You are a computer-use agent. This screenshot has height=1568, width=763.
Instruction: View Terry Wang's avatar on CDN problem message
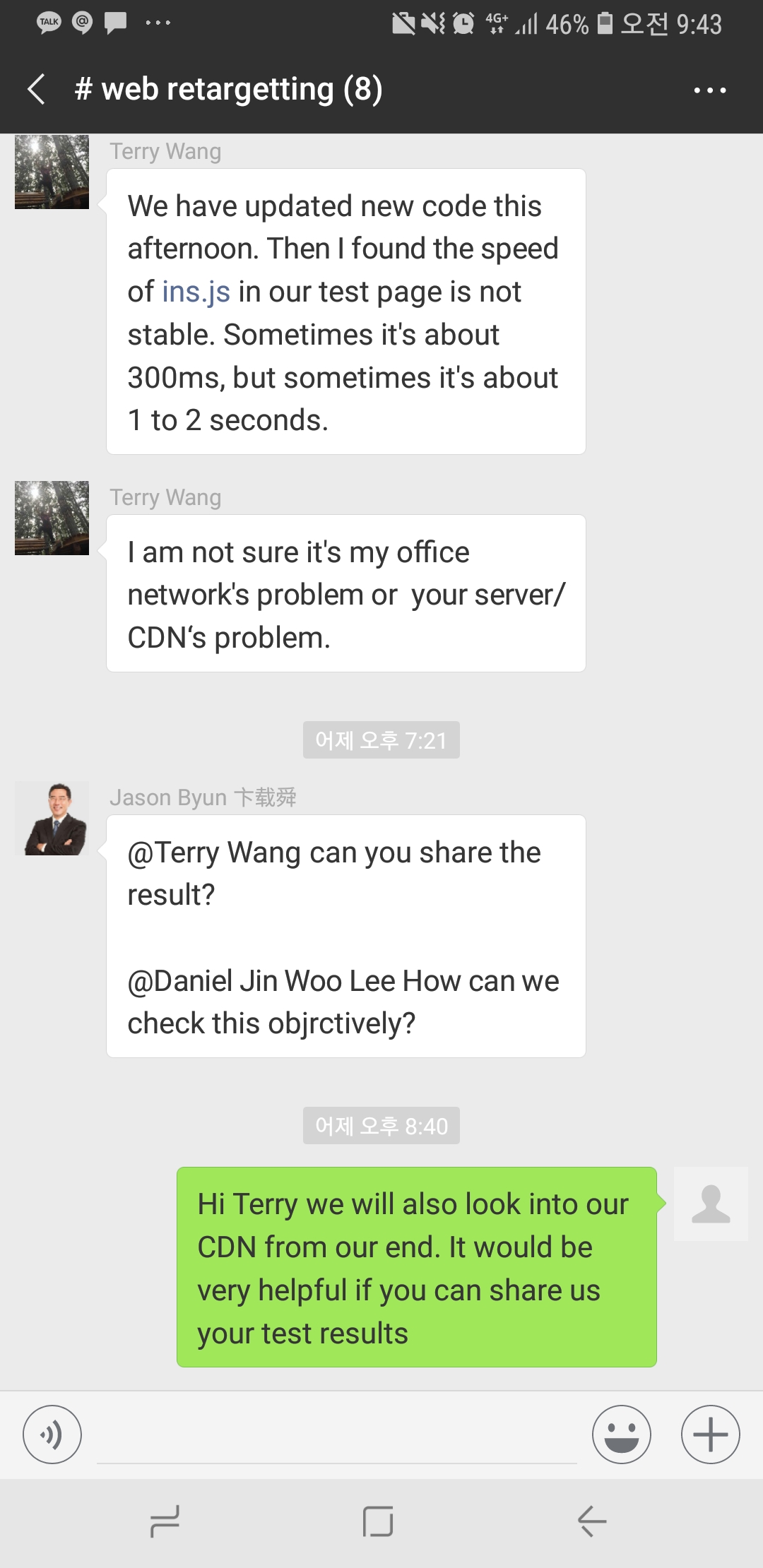[52, 518]
